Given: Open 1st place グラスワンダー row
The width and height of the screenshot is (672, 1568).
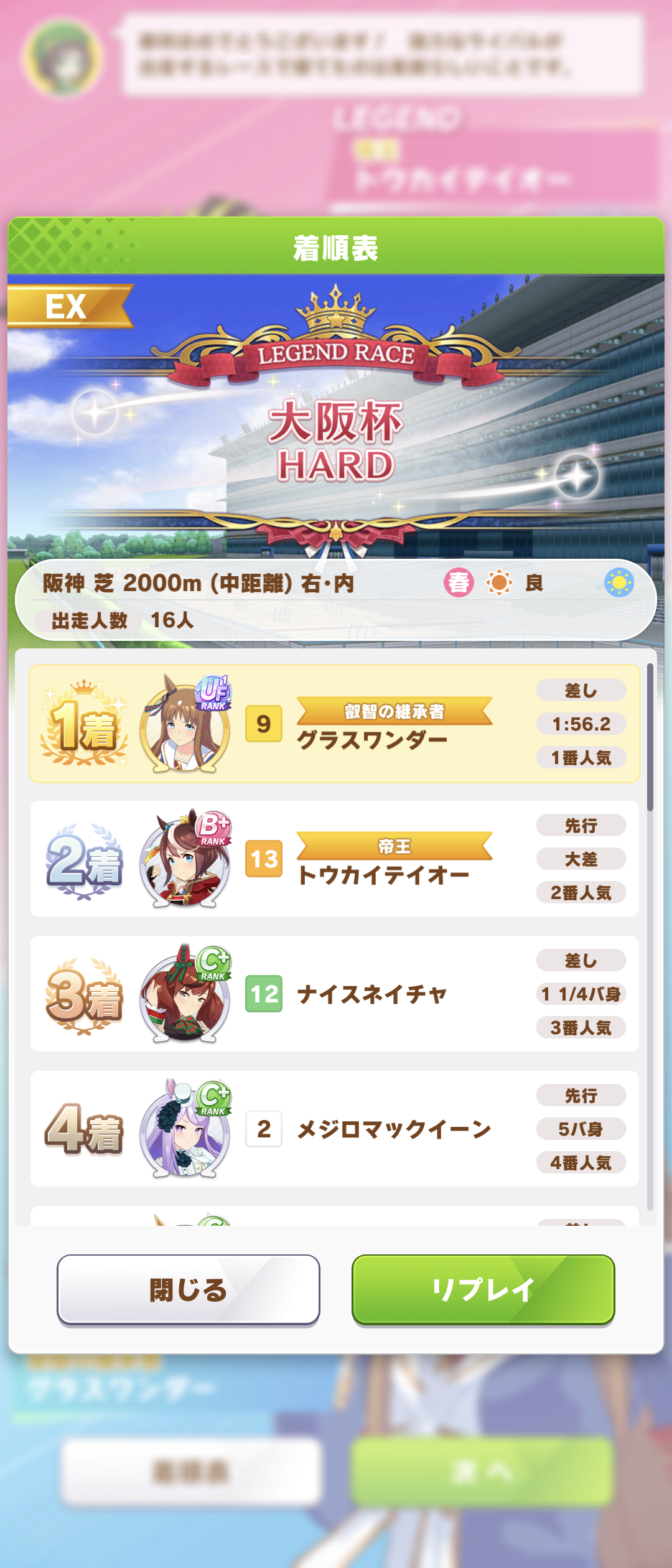Looking at the screenshot, I should click(x=335, y=724).
